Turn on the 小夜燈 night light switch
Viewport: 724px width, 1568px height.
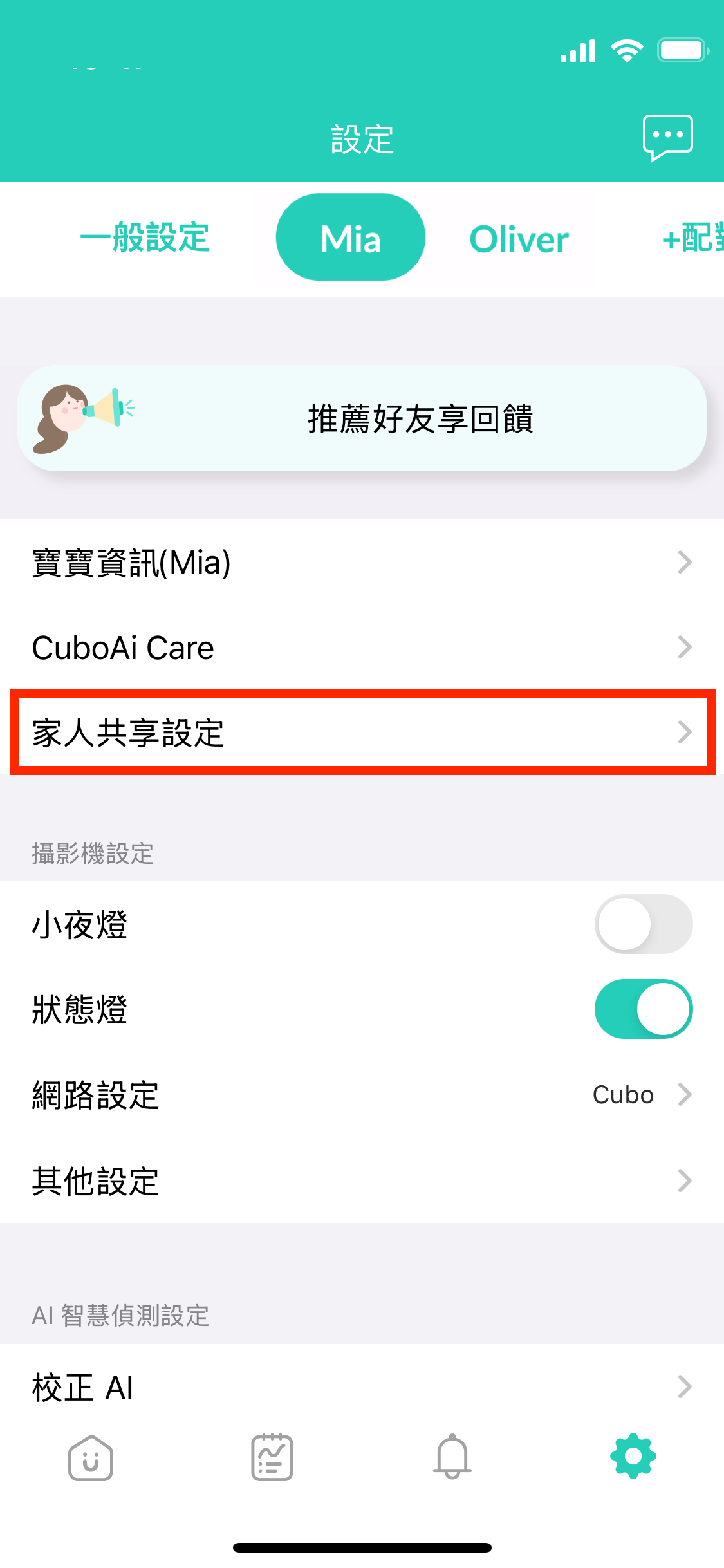(x=644, y=924)
